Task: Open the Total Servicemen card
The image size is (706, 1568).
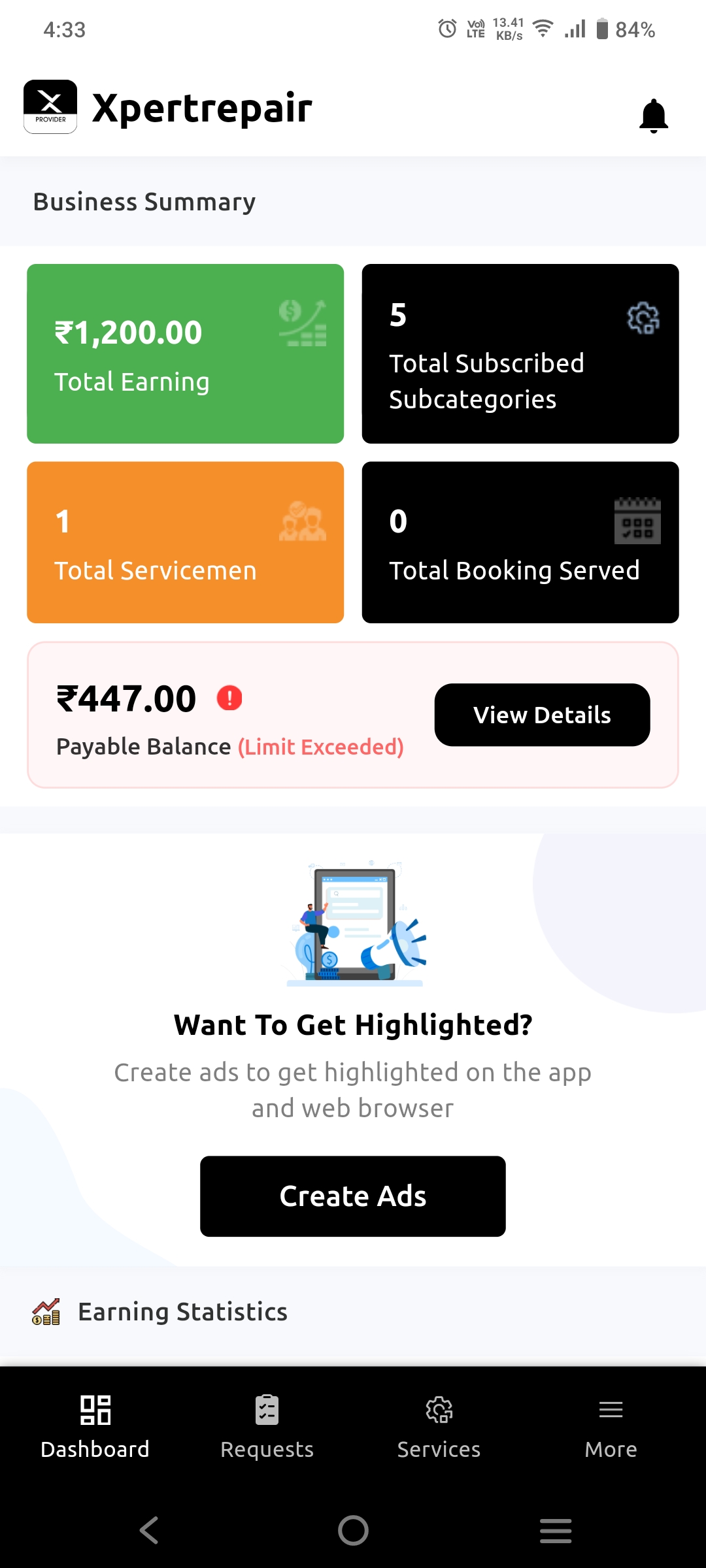Action: pyautogui.click(x=185, y=542)
